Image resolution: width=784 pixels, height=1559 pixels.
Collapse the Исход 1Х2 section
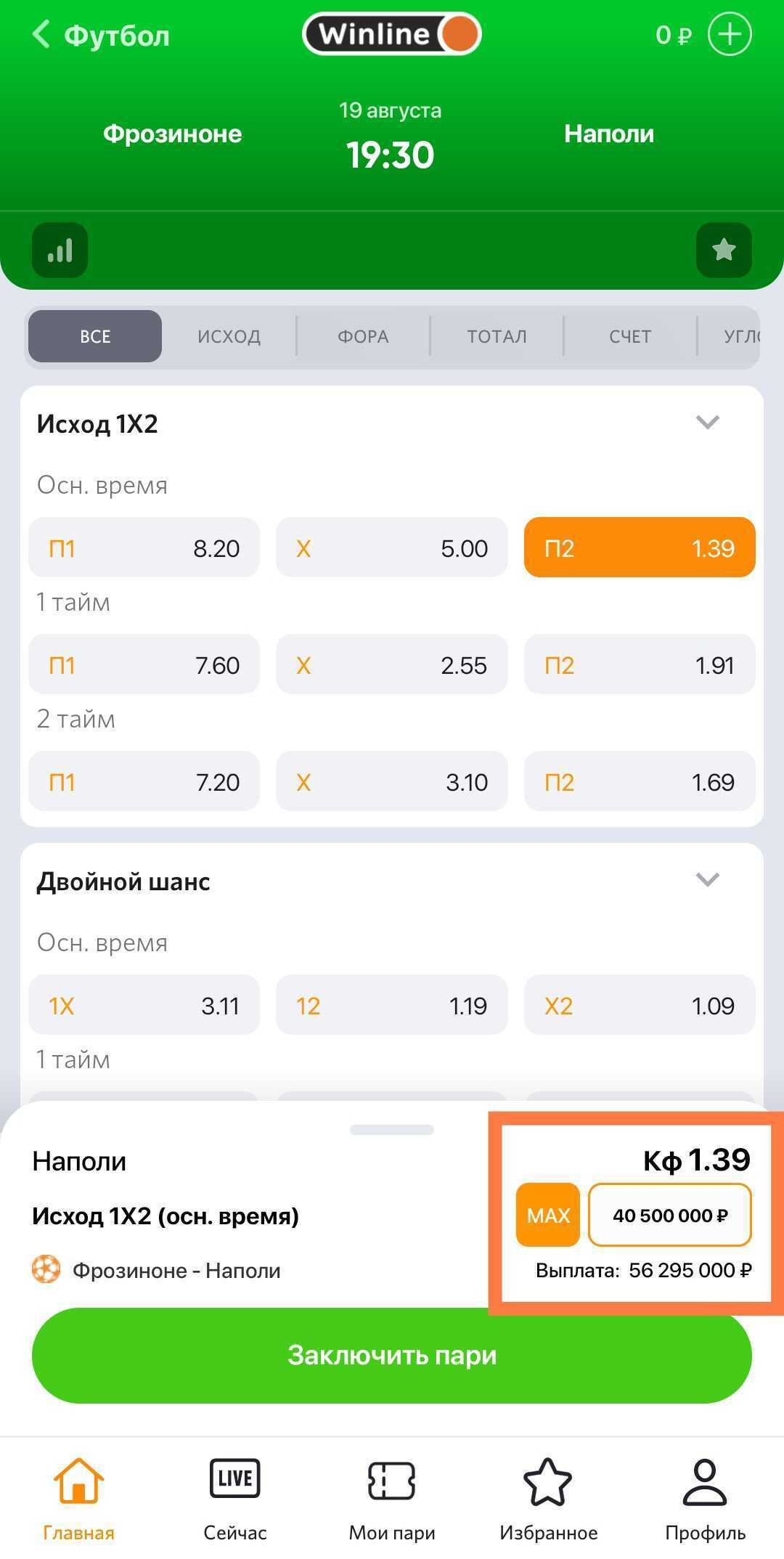pos(707,423)
